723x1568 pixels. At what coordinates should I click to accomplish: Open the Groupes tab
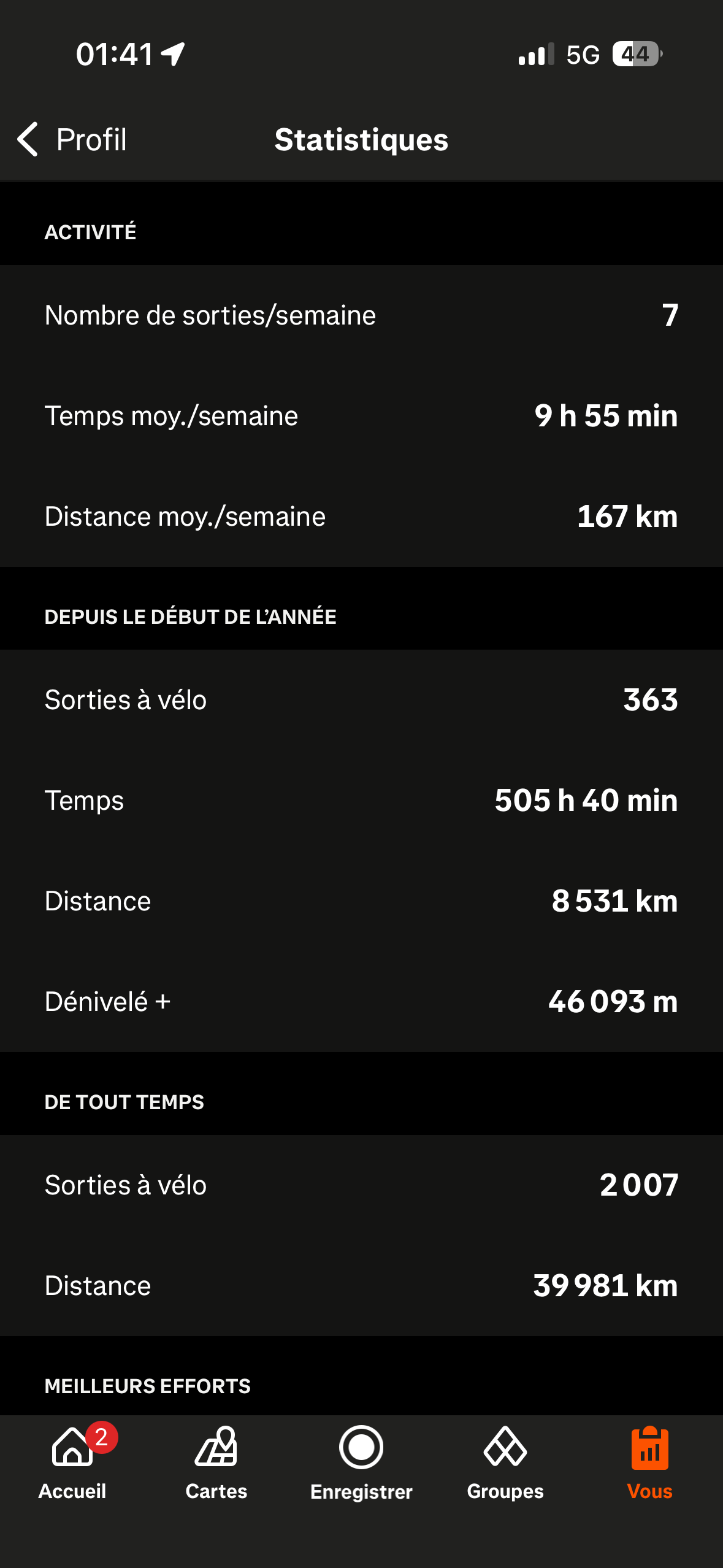(x=505, y=1462)
